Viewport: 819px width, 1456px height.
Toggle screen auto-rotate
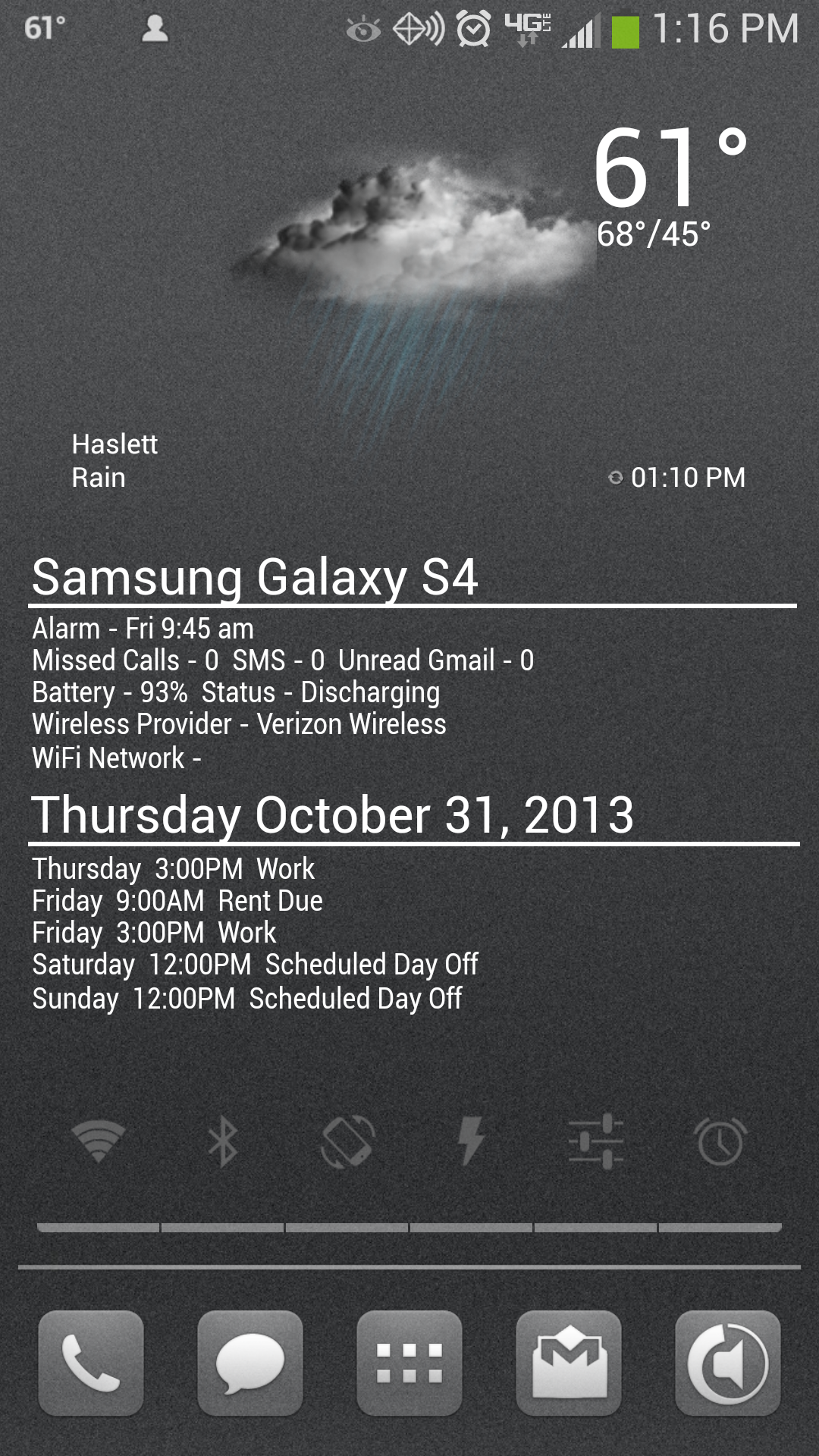tap(348, 1141)
